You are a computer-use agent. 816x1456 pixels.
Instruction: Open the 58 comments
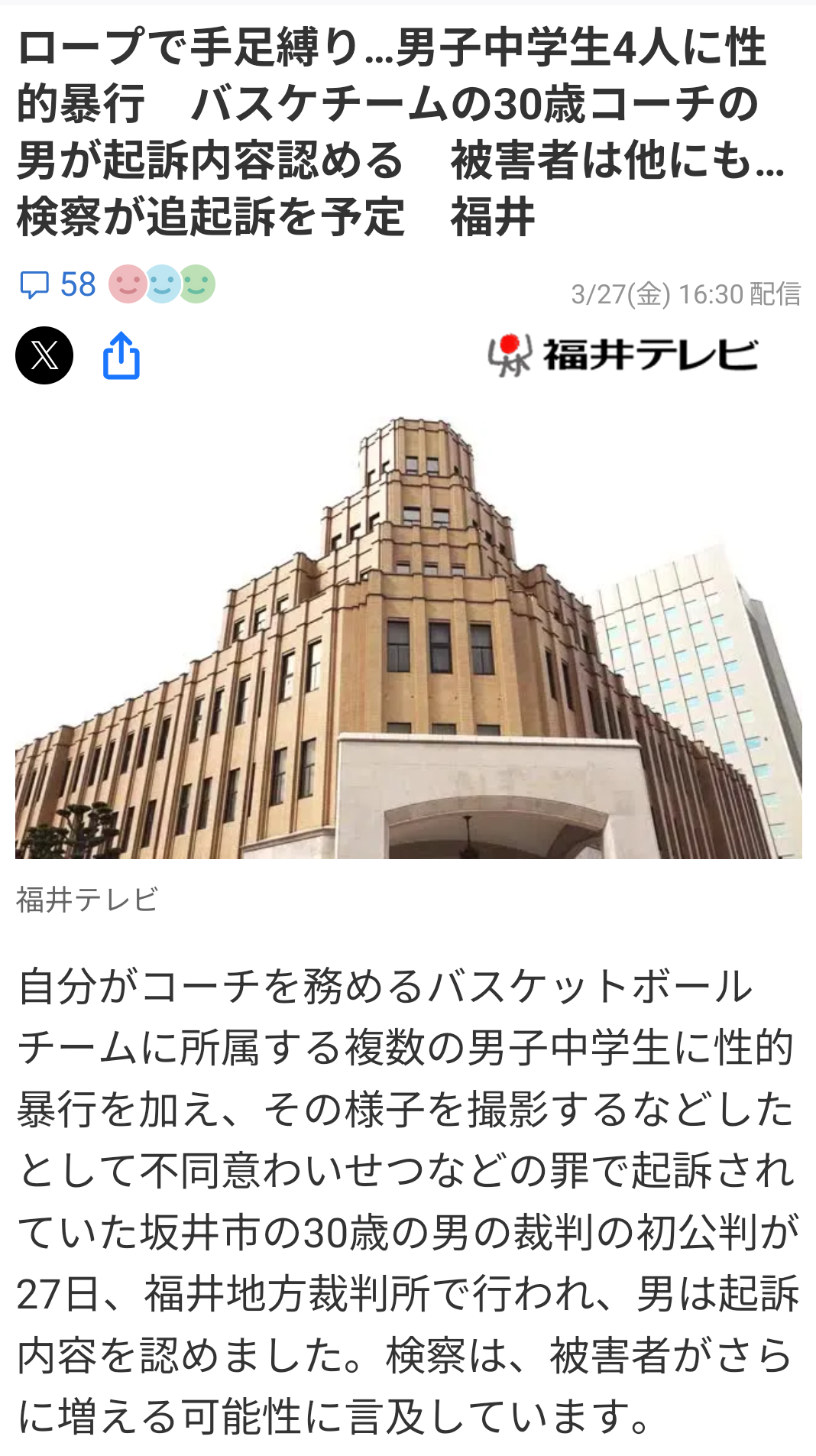click(58, 285)
